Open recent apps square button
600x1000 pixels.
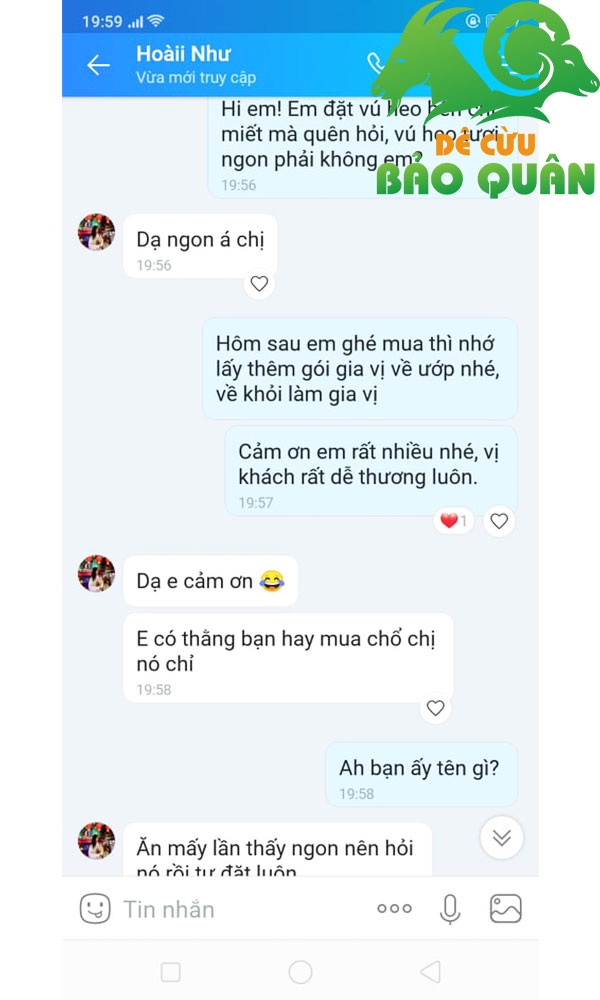[x=170, y=972]
